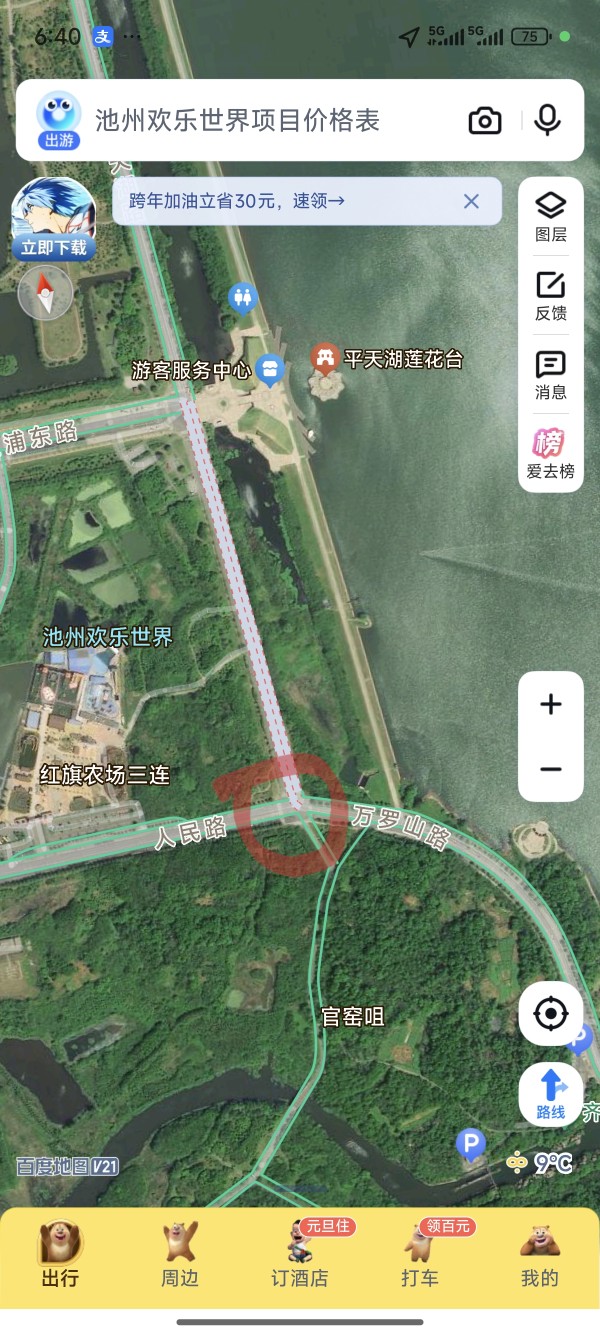600x1335 pixels.
Task: Open 反馈 to report a map issue
Action: (551, 295)
